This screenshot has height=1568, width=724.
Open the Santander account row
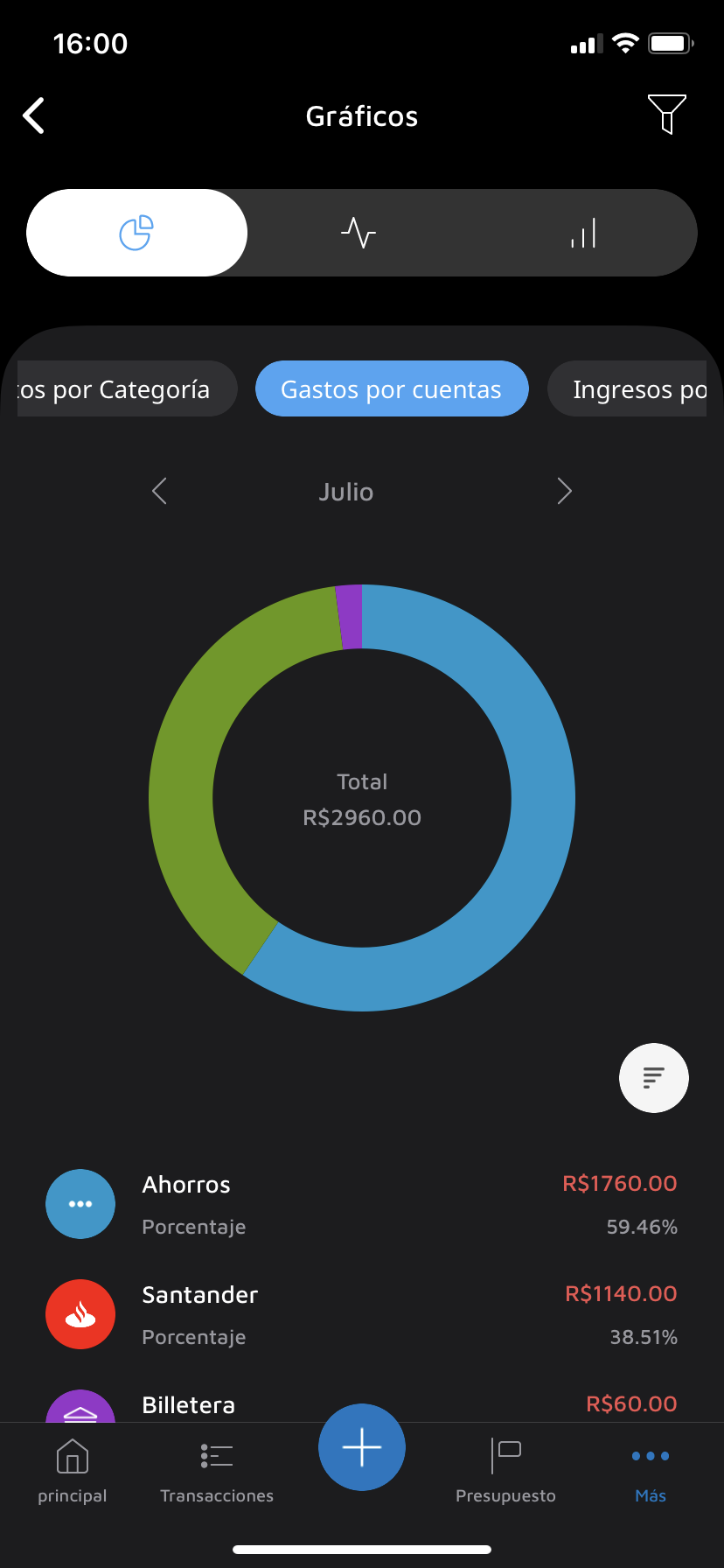point(362,1314)
